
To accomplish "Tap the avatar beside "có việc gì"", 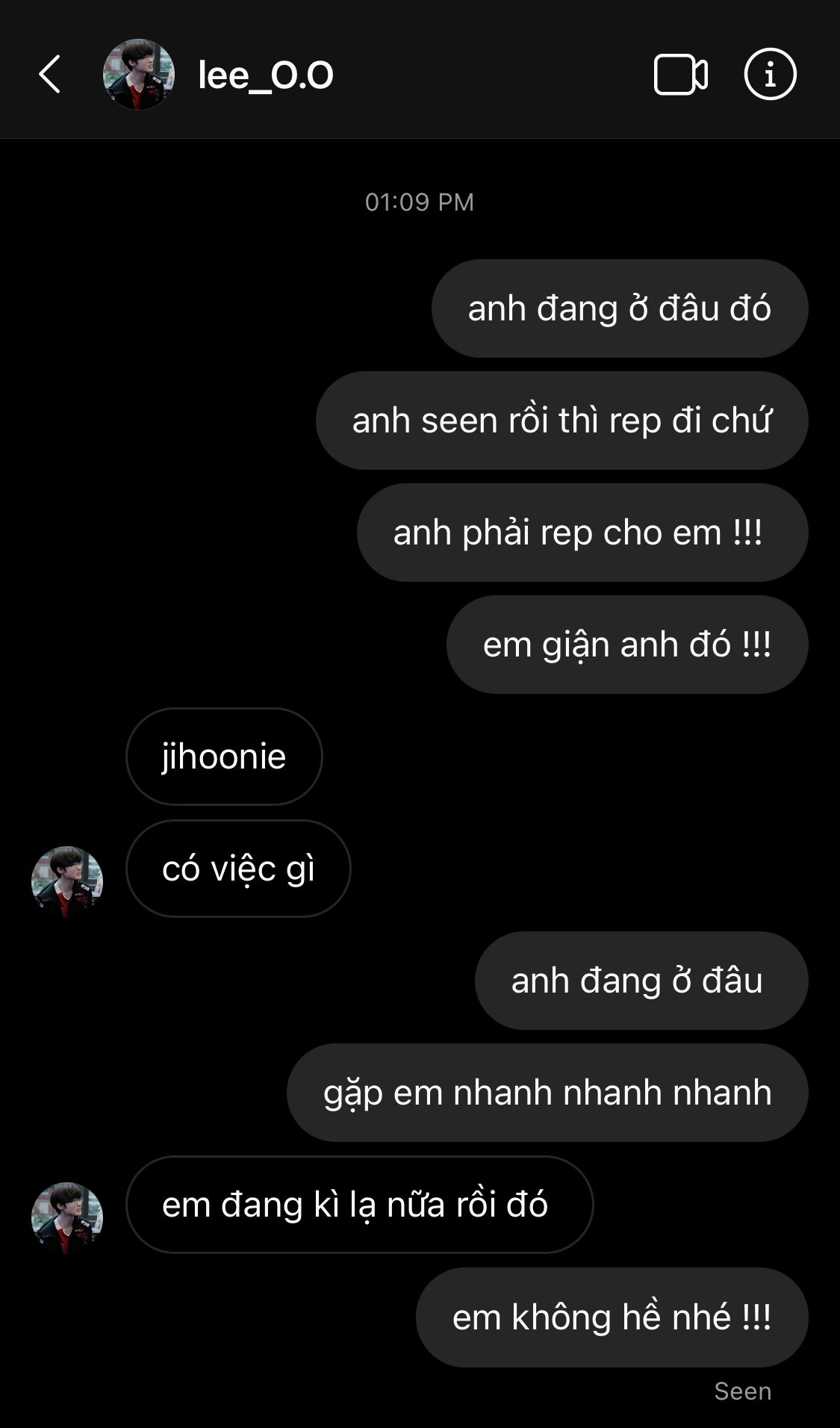I will pos(67,882).
